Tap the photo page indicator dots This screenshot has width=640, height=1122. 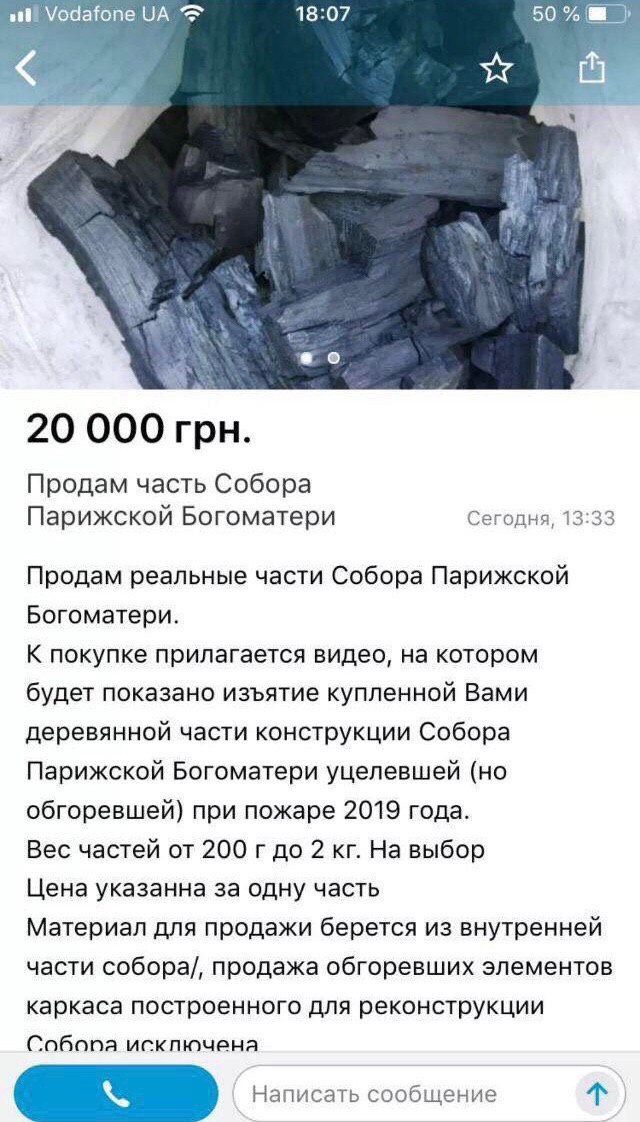[x=319, y=356]
